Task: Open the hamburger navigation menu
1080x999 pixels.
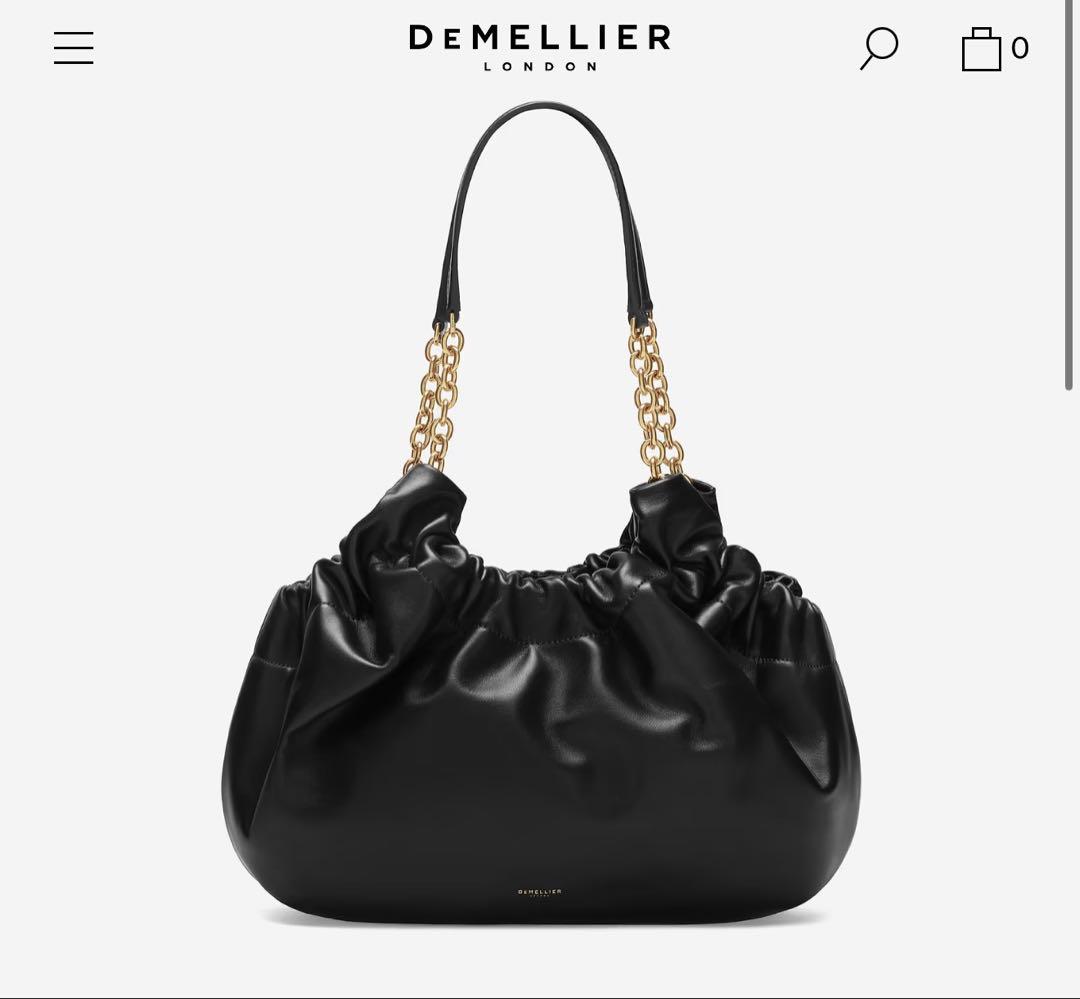Action: (x=74, y=48)
